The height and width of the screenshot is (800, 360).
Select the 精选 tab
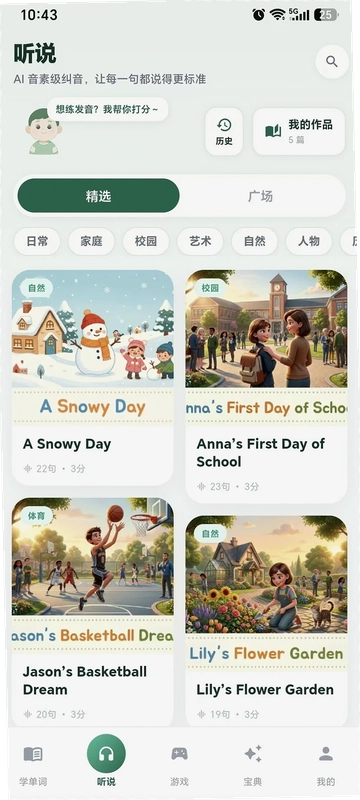tap(98, 195)
